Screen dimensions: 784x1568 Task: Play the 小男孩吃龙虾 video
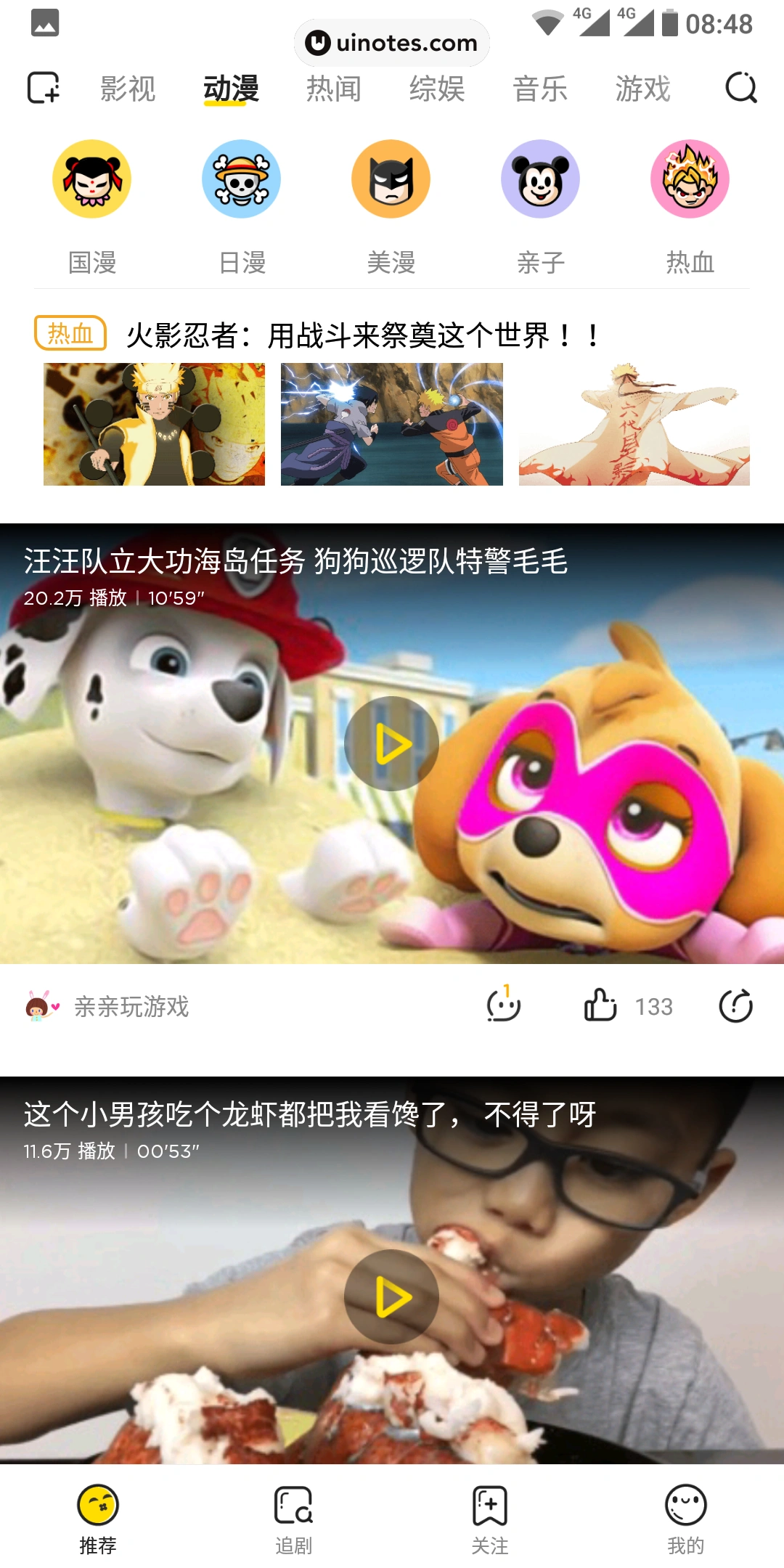point(391,1297)
